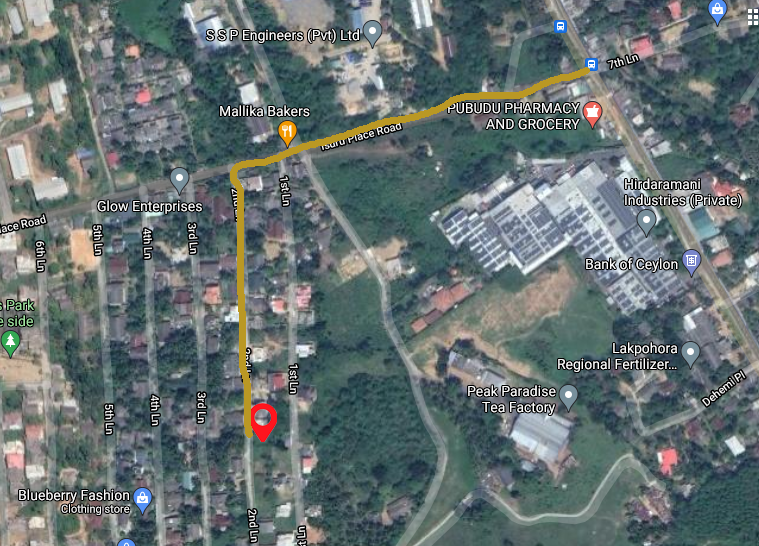The height and width of the screenshot is (546, 759).
Task: Open the 7th Ln bus stop icon
Action: coord(591,65)
